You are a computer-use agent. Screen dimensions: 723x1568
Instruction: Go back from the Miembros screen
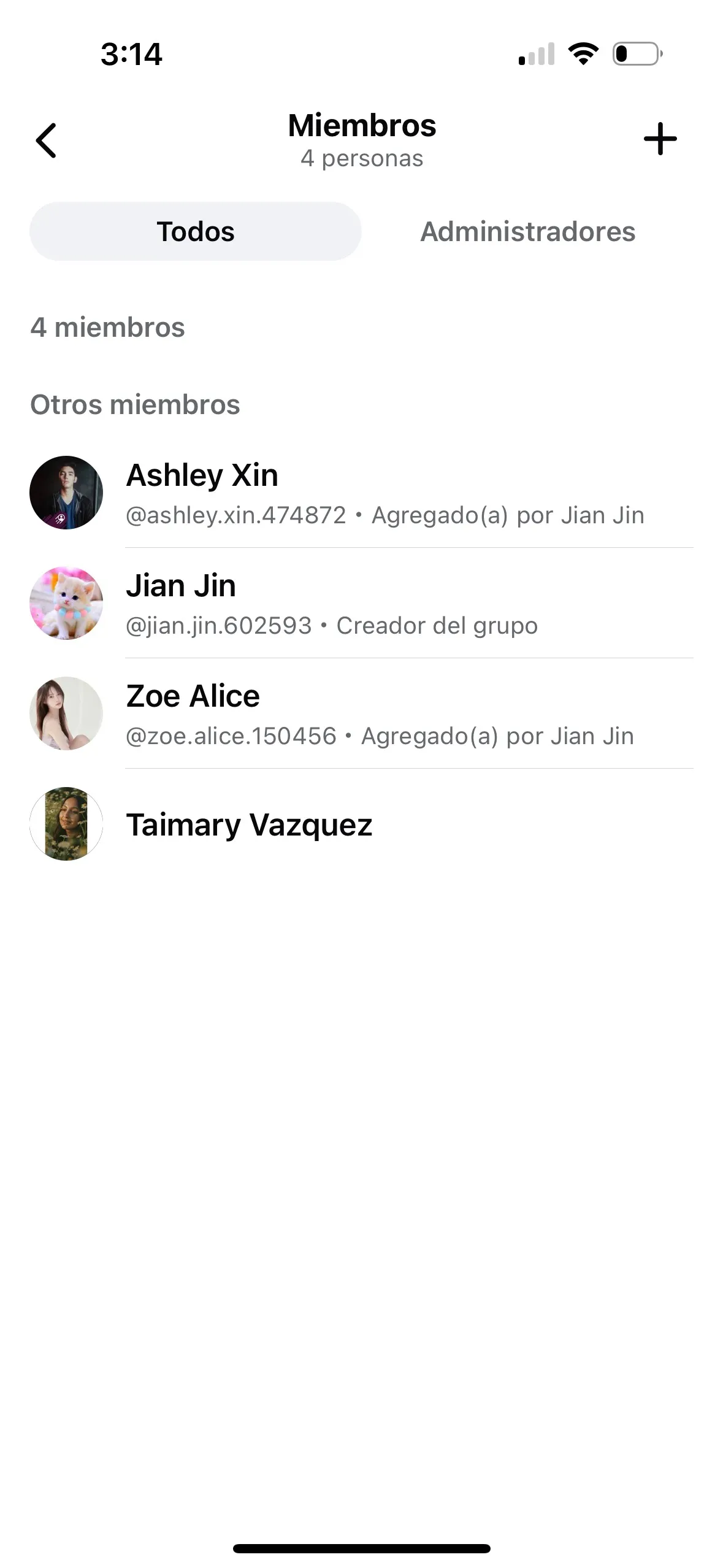47,140
